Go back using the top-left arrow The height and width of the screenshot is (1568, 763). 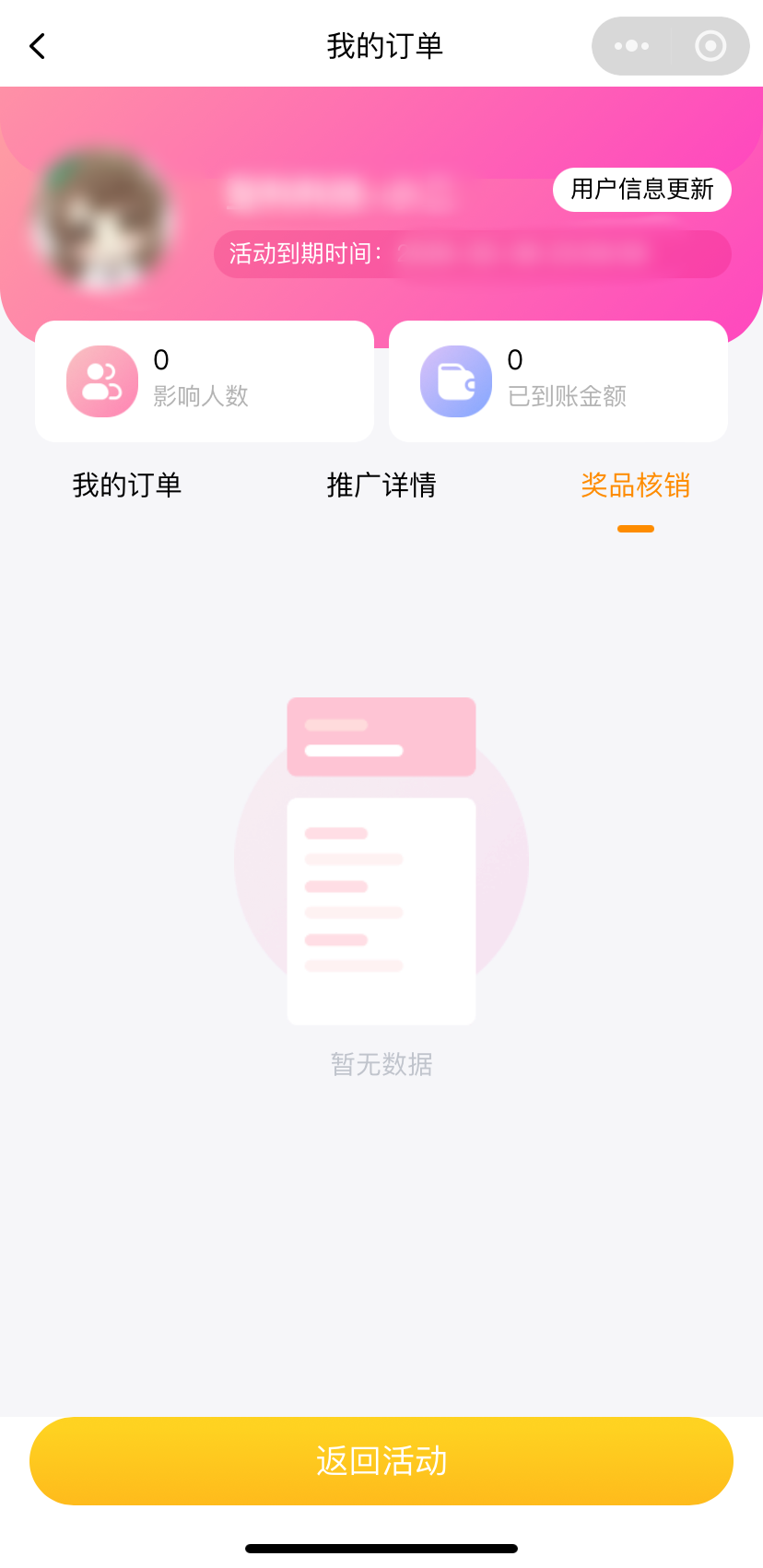click(38, 46)
